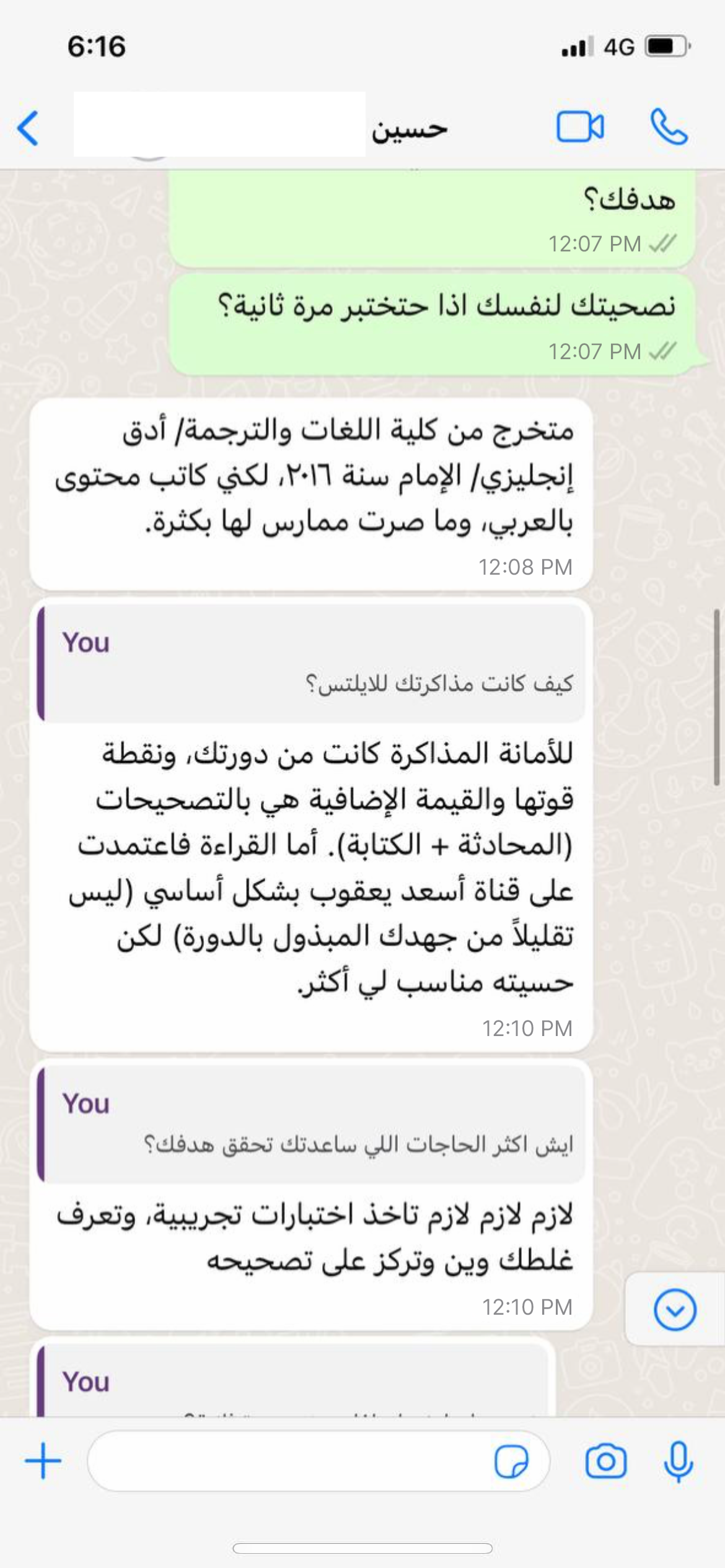
Task: Open the attachment plus menu
Action: coord(43,1461)
